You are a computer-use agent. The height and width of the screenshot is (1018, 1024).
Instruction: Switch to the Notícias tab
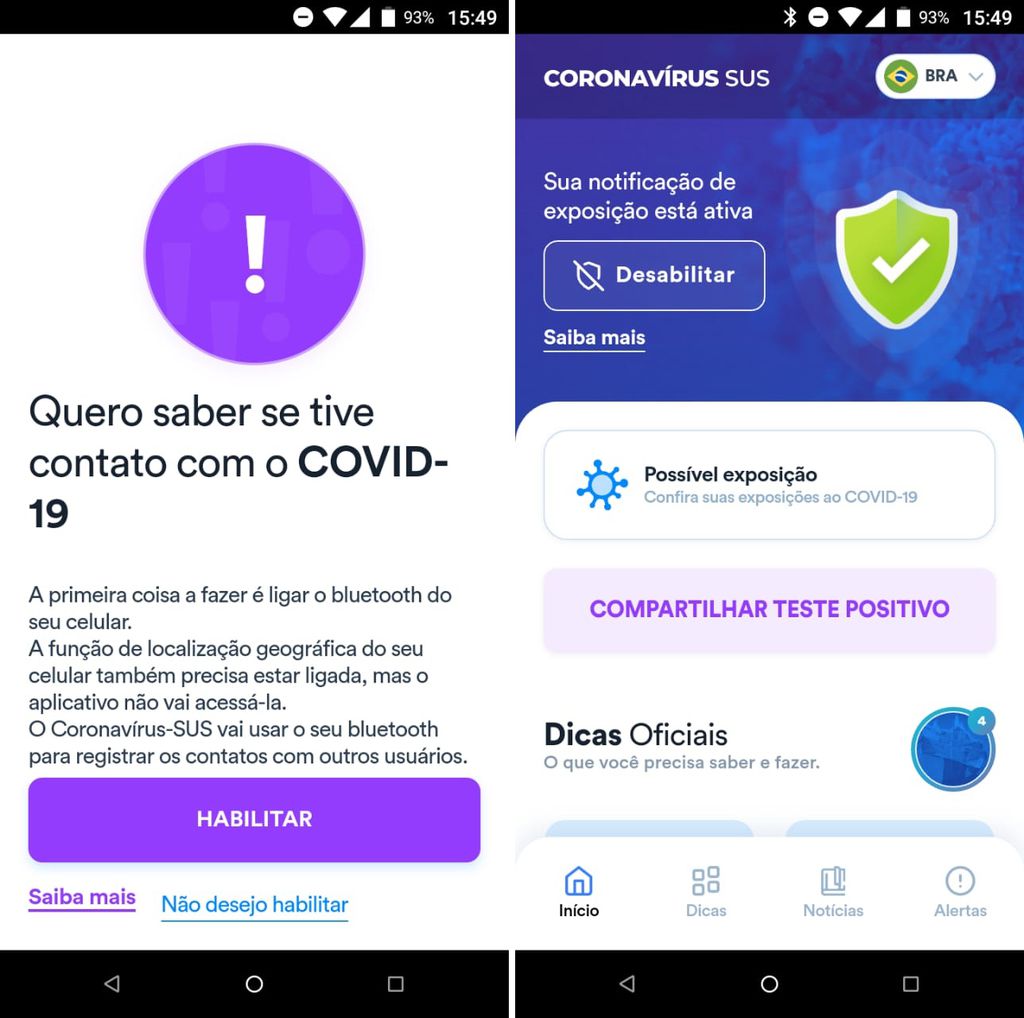point(833,892)
